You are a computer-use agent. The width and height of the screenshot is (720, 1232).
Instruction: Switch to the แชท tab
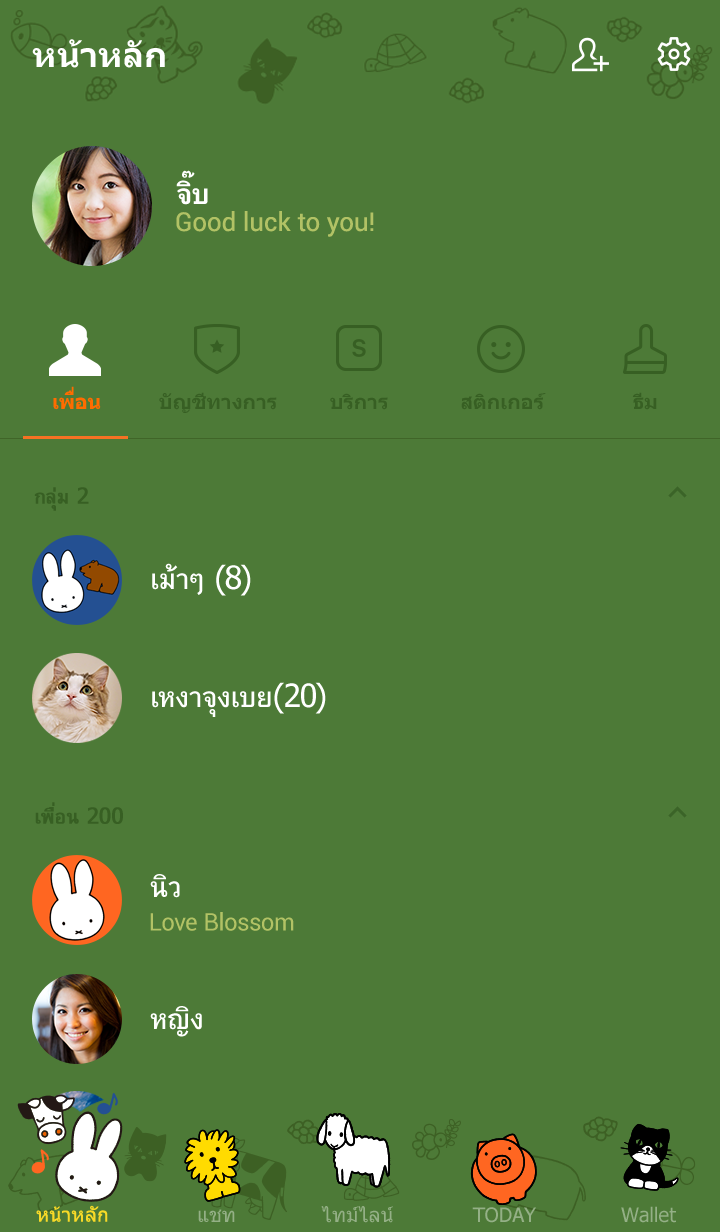[216, 1175]
